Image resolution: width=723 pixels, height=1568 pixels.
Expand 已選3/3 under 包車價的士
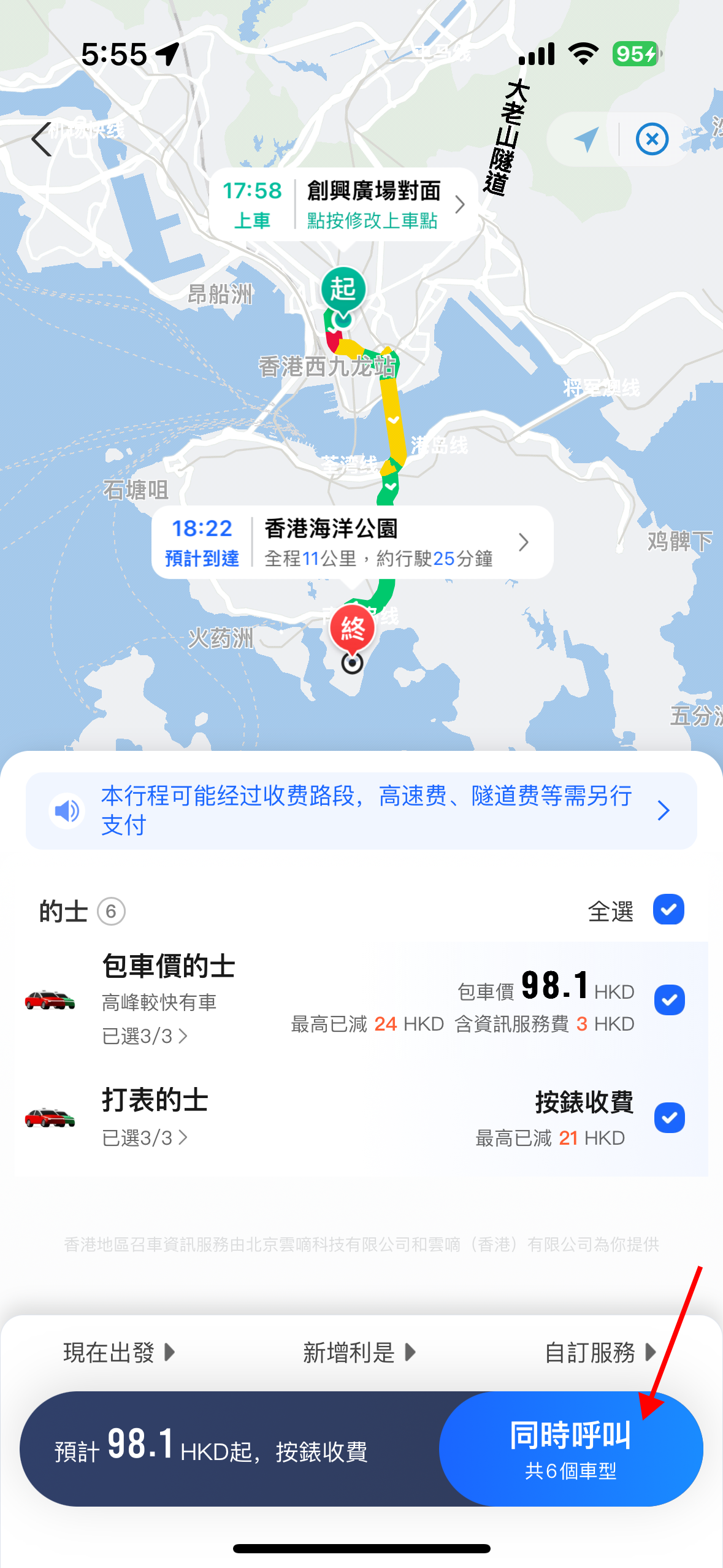point(145,1036)
